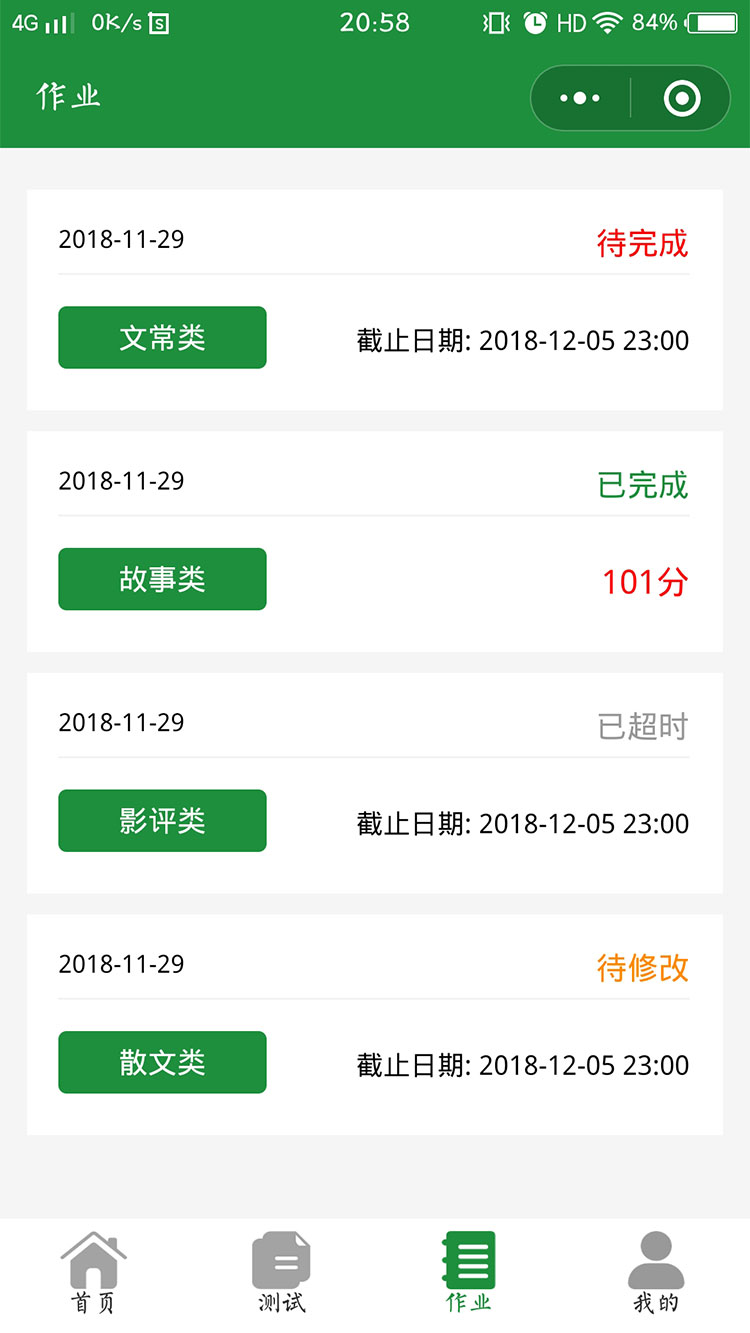Select the 作业 tab
This screenshot has height=1333, width=750.
pos(468,1274)
